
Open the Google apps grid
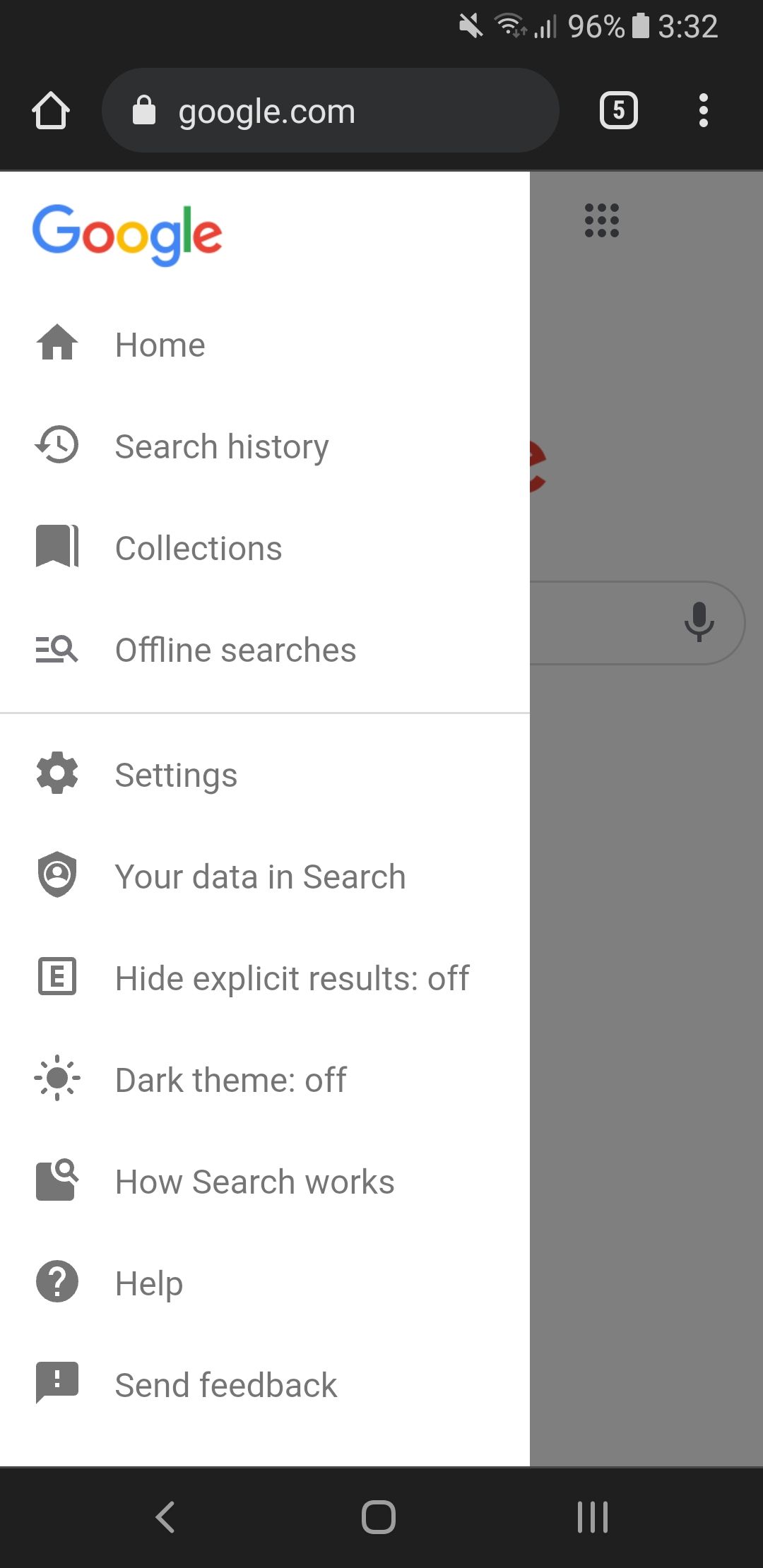(601, 222)
